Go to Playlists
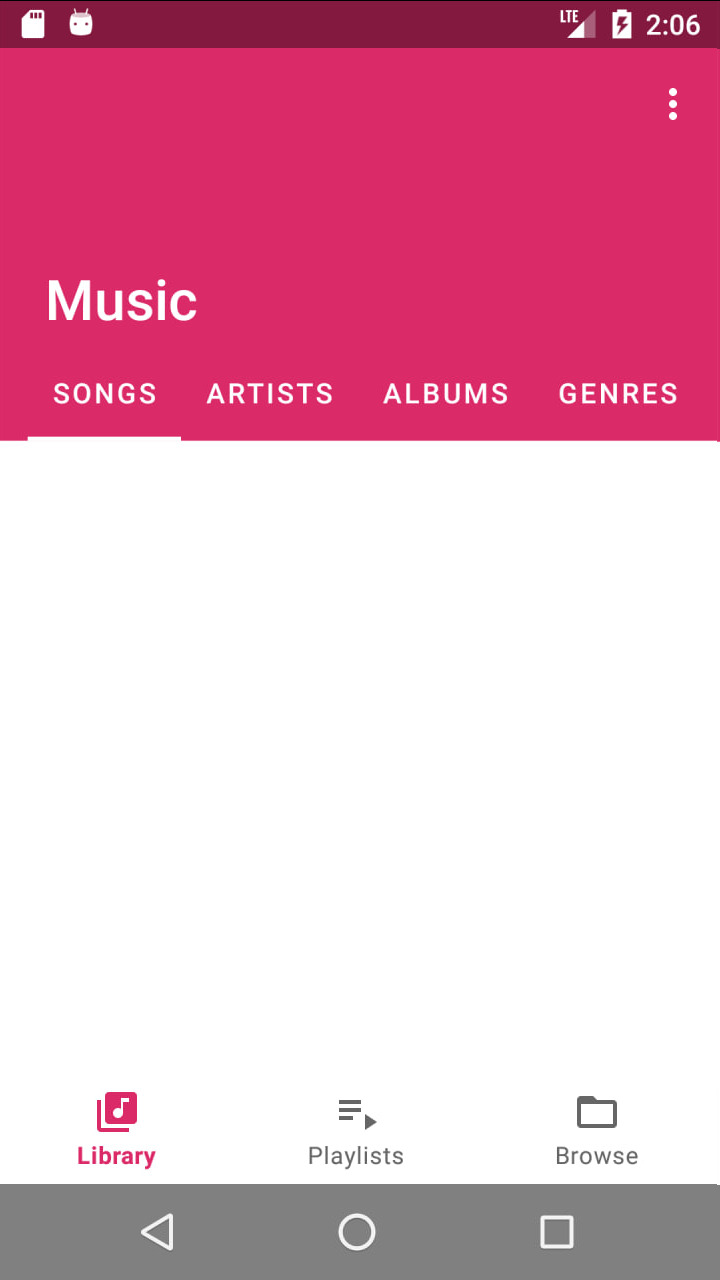Screen dimensions: 720x1280 [x=356, y=1132]
